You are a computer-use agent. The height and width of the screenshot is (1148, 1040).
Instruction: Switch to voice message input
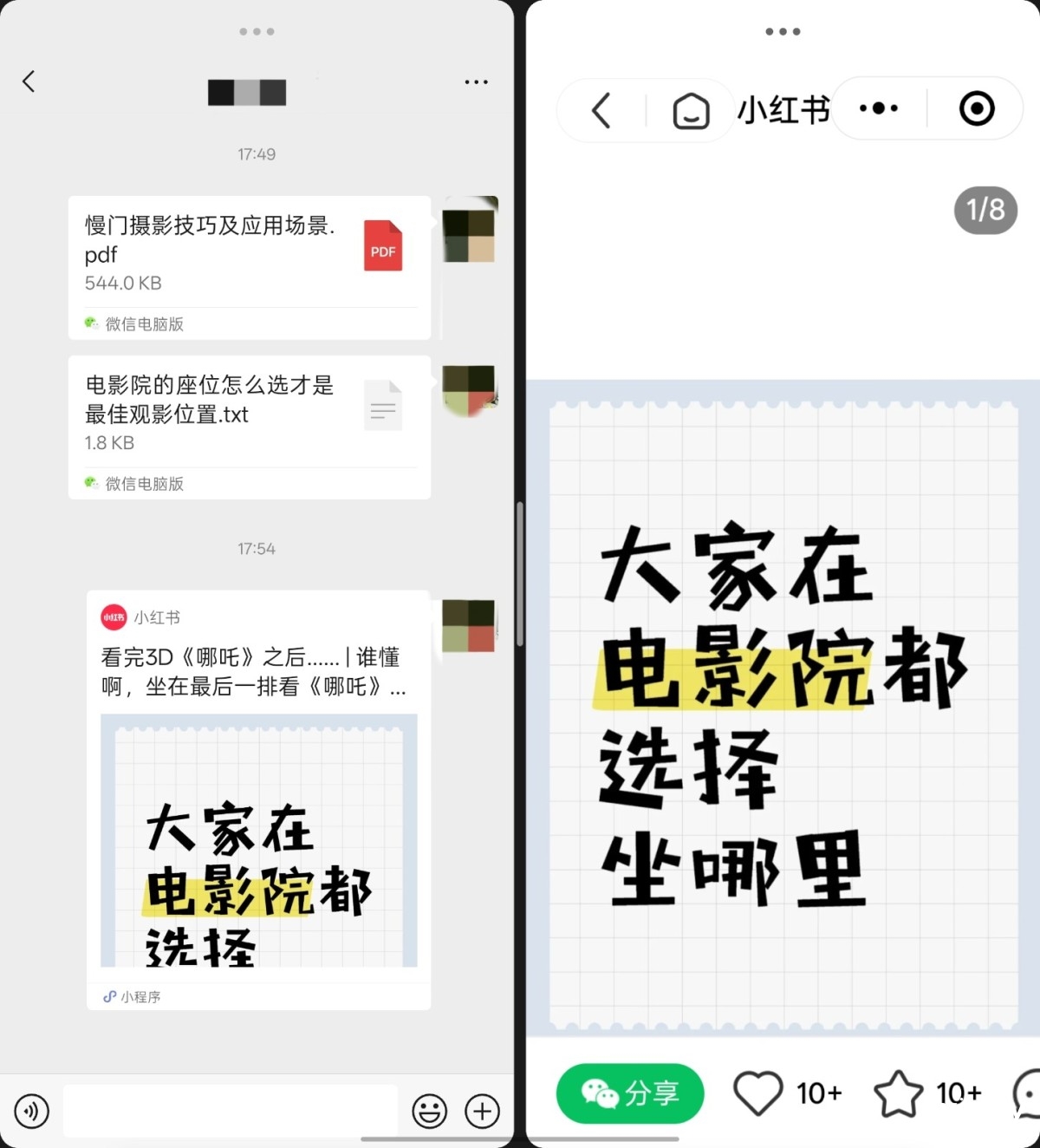point(32,1111)
